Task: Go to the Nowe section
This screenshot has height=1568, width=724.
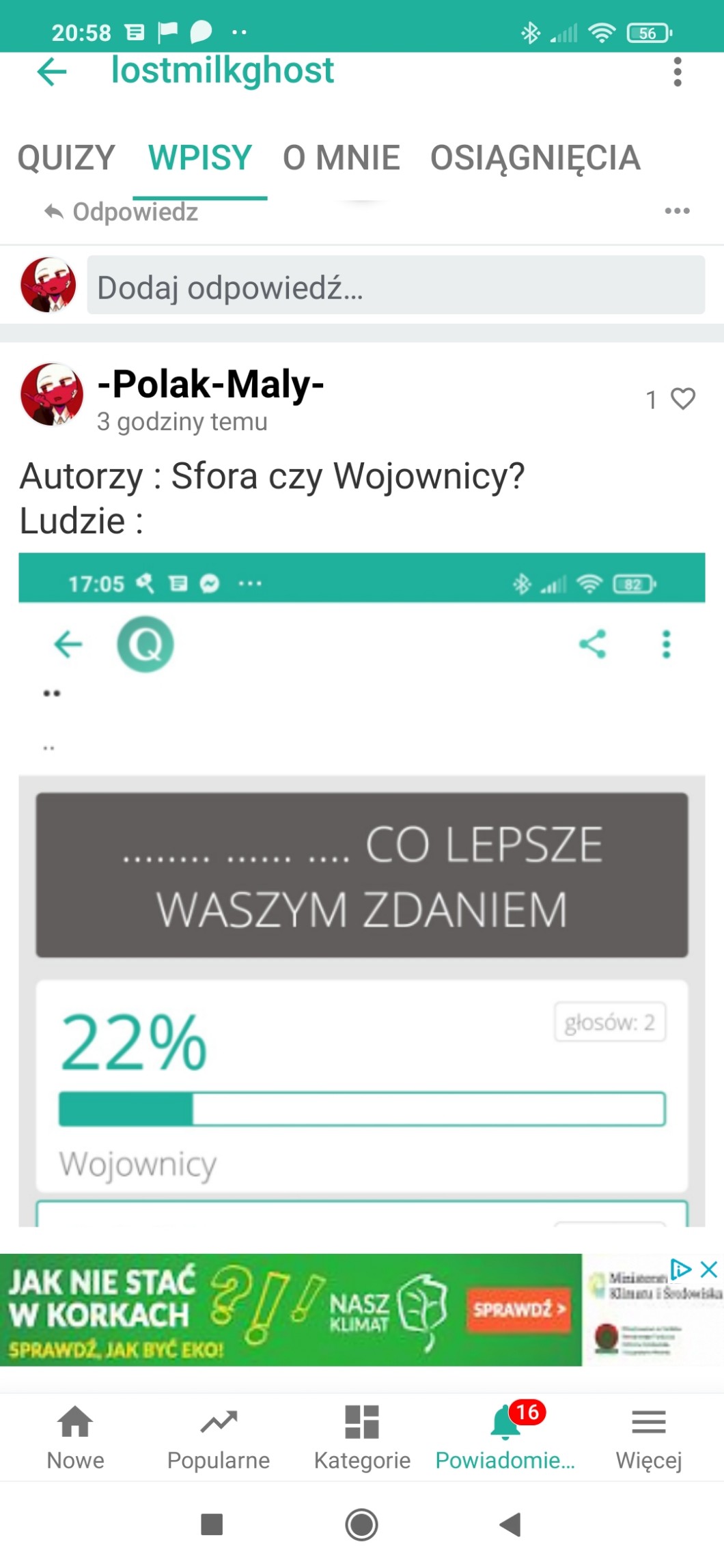Action: tap(75, 1437)
